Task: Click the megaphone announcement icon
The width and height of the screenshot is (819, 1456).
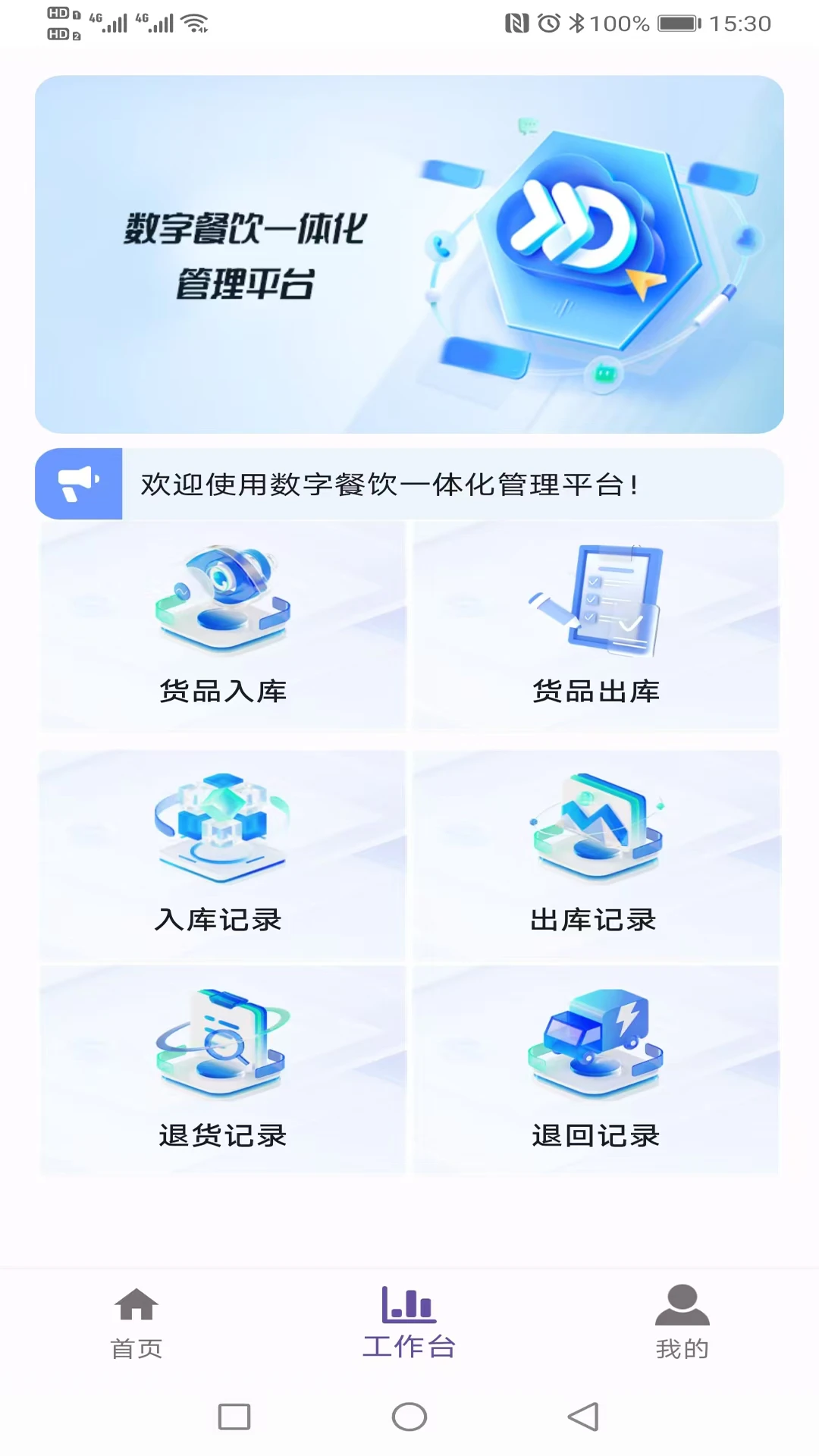Action: coord(79,482)
